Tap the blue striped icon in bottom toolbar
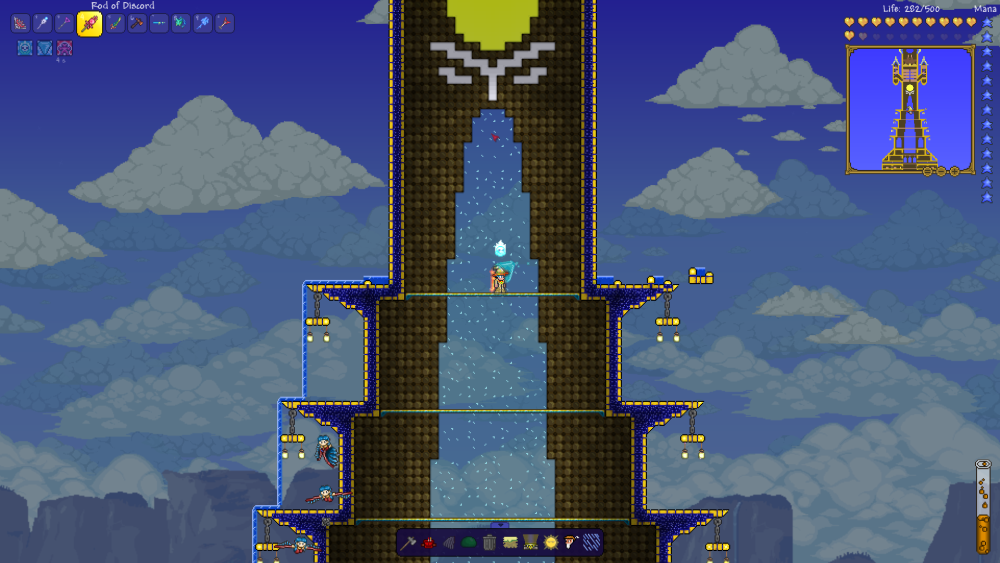This screenshot has height=563, width=1000. [x=591, y=542]
